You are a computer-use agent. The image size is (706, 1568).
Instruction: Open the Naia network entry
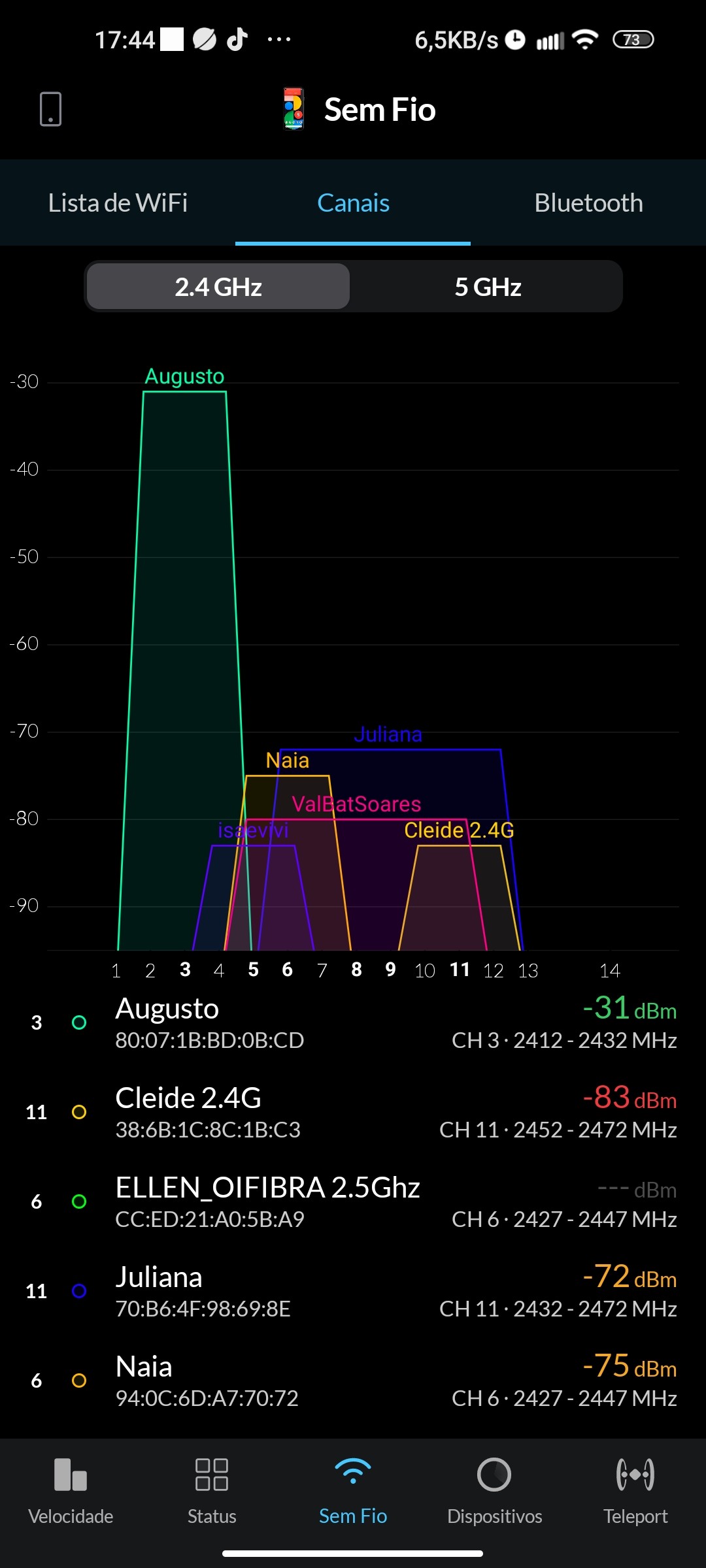353,1380
